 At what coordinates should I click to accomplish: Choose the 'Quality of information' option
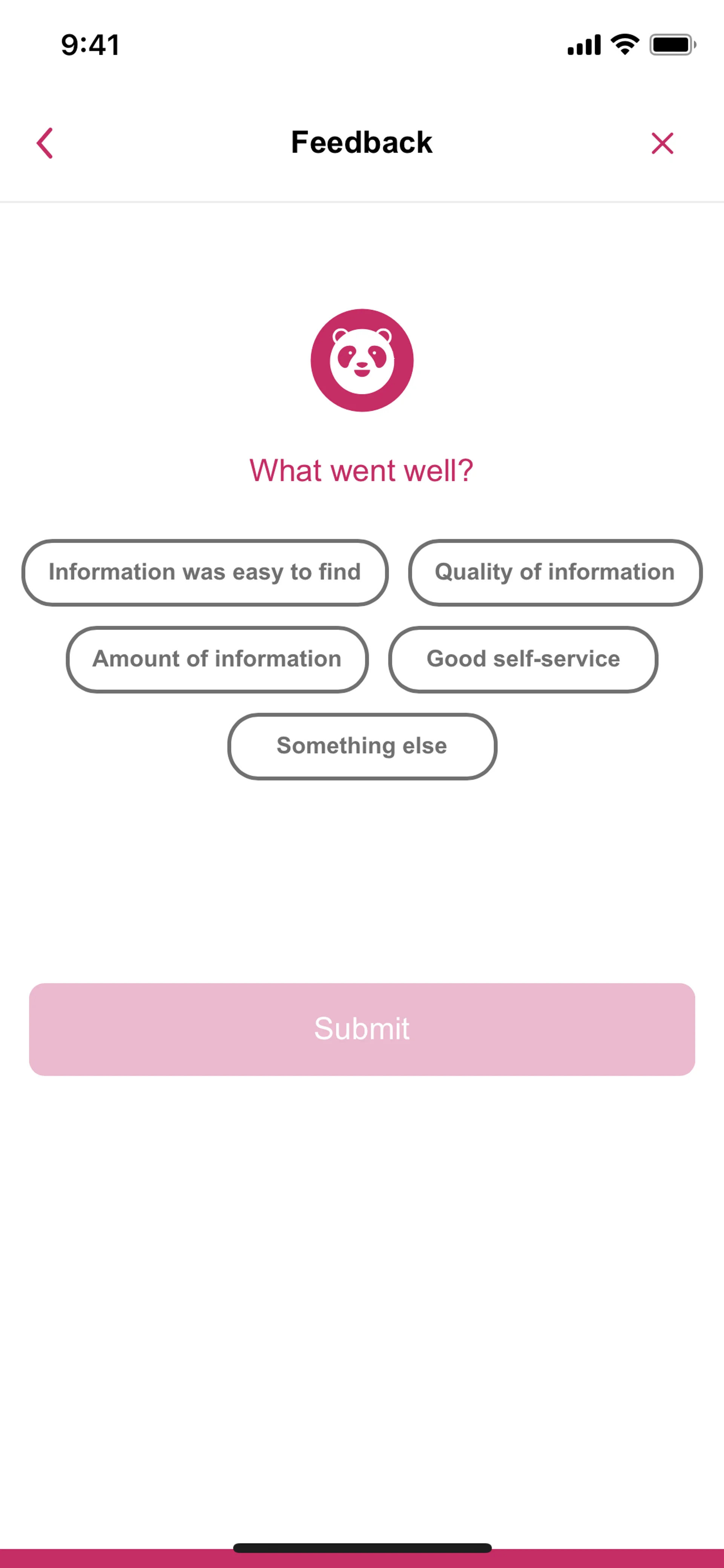[x=555, y=572]
